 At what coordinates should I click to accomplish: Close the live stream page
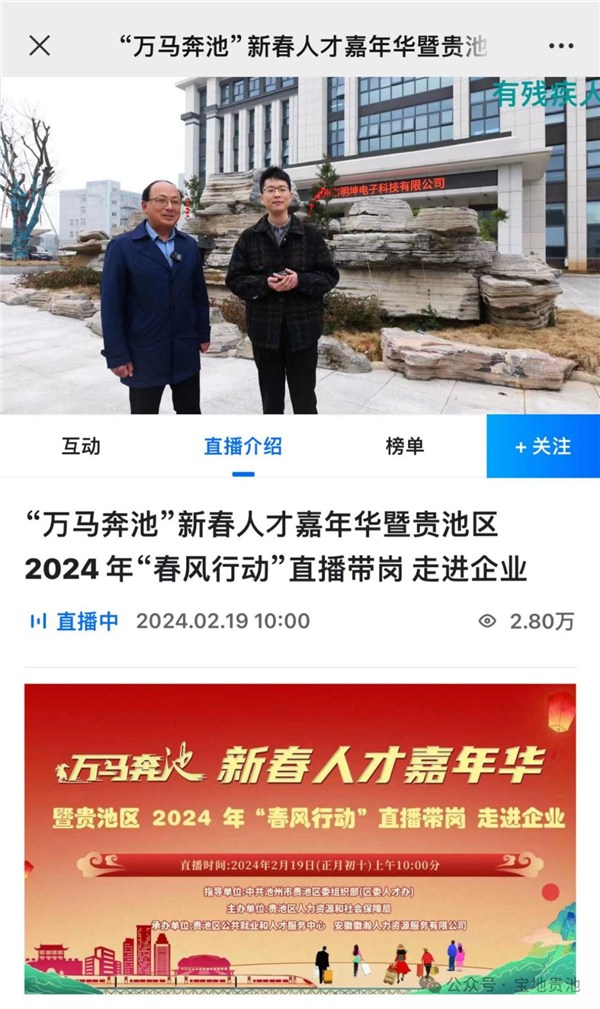[x=39, y=45]
